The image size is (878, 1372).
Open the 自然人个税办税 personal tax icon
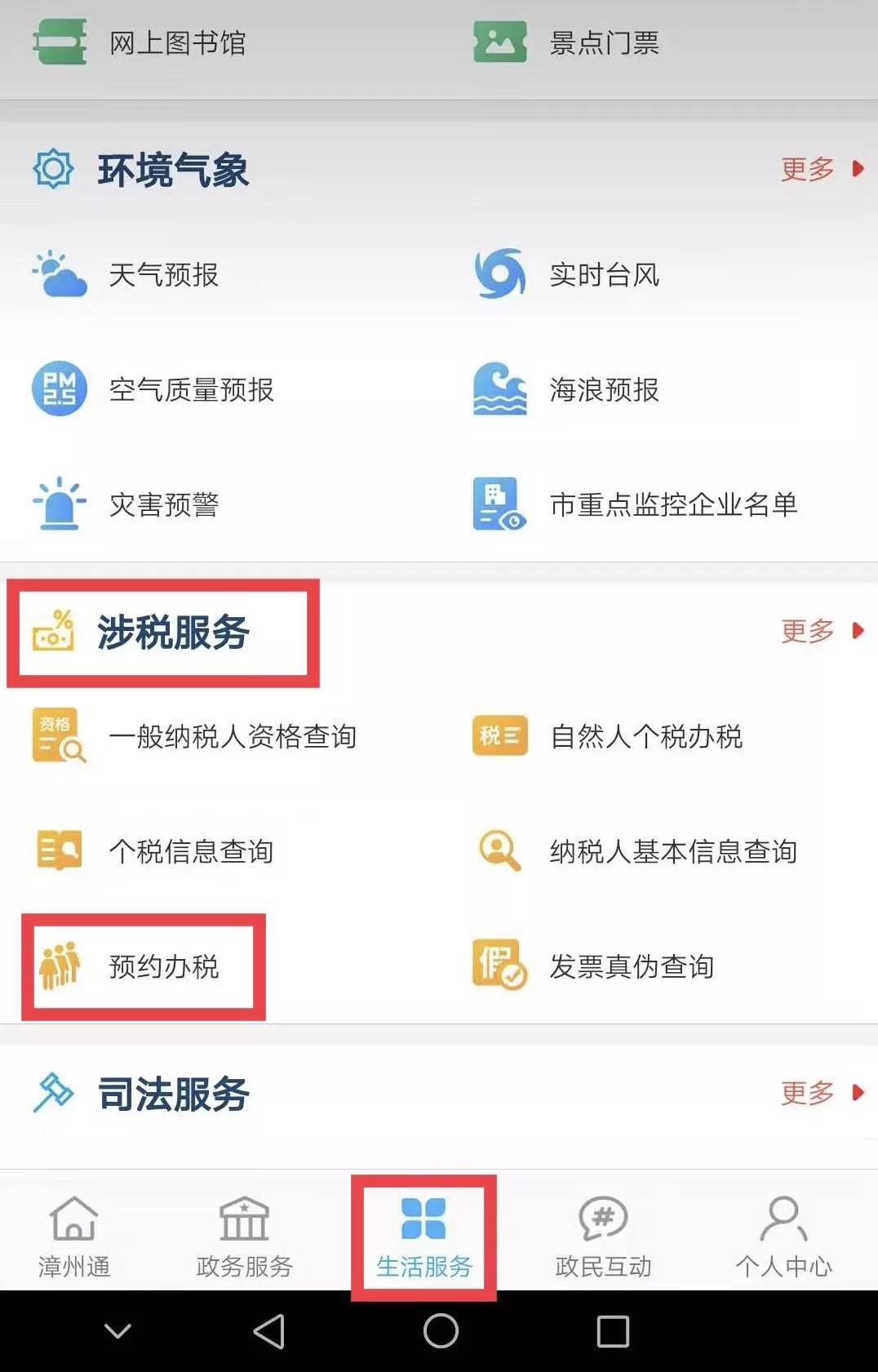pos(499,736)
